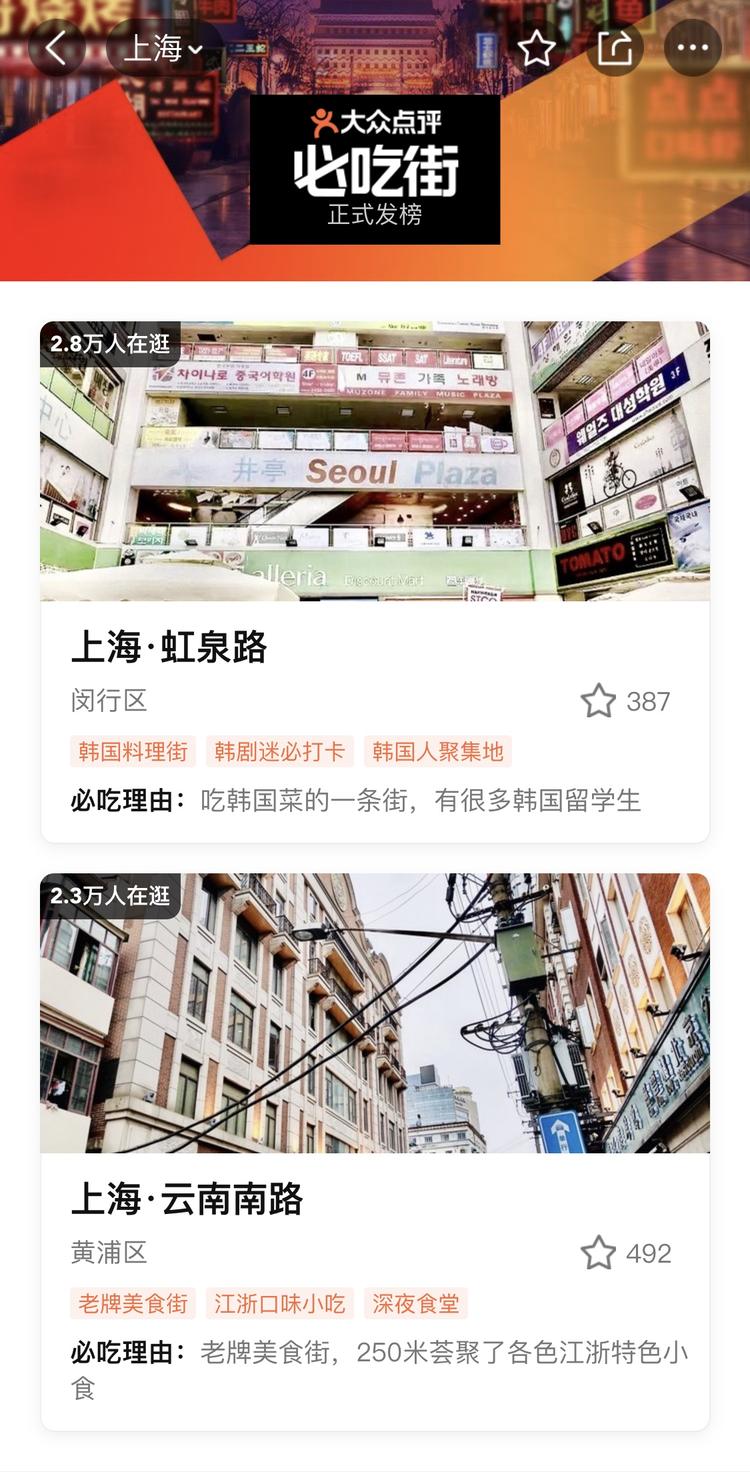The height and width of the screenshot is (1472, 750).
Task: Select the 老牌美食街 tag
Action: (133, 1303)
